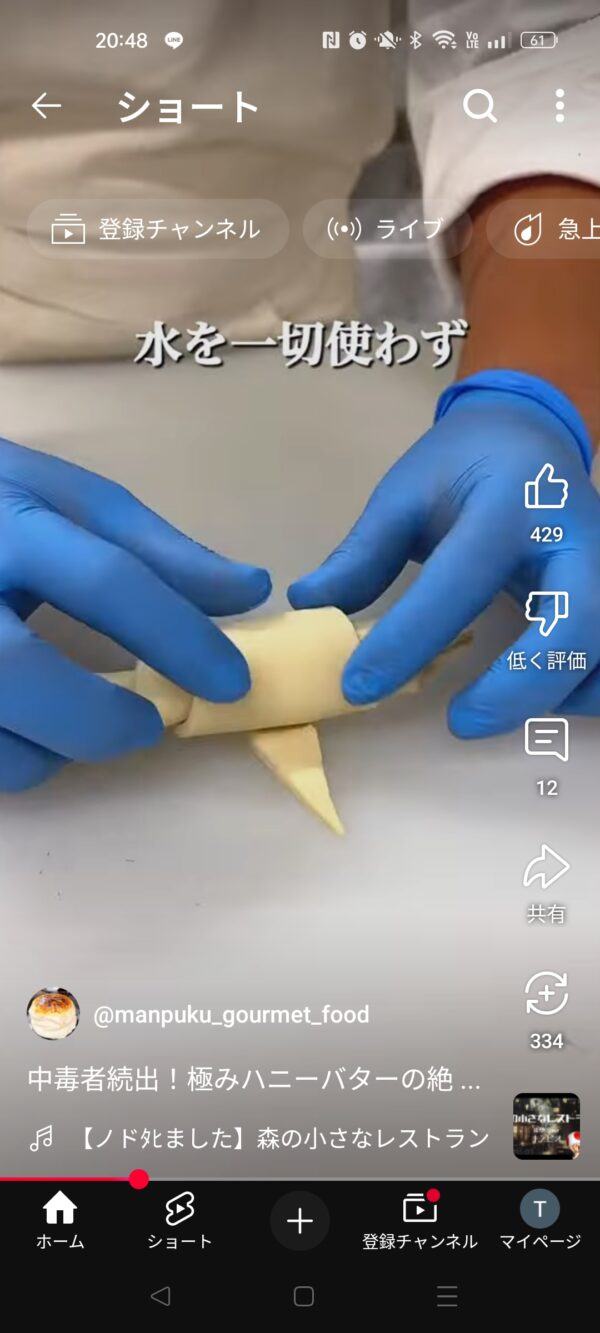Open the 登録チャンネル bottom tab
Viewport: 600px width, 1333px height.
(x=420, y=1221)
